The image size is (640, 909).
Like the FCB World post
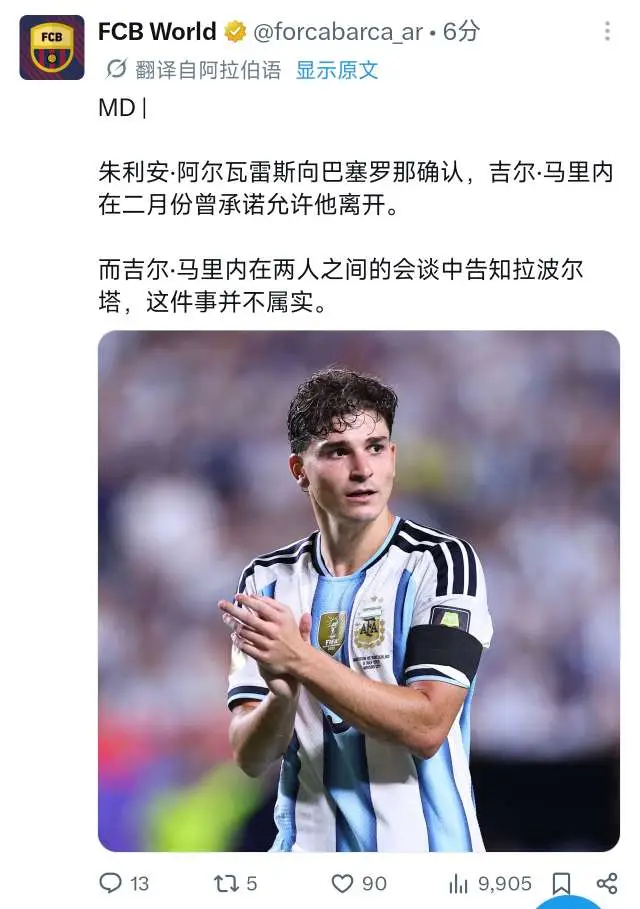(342, 883)
